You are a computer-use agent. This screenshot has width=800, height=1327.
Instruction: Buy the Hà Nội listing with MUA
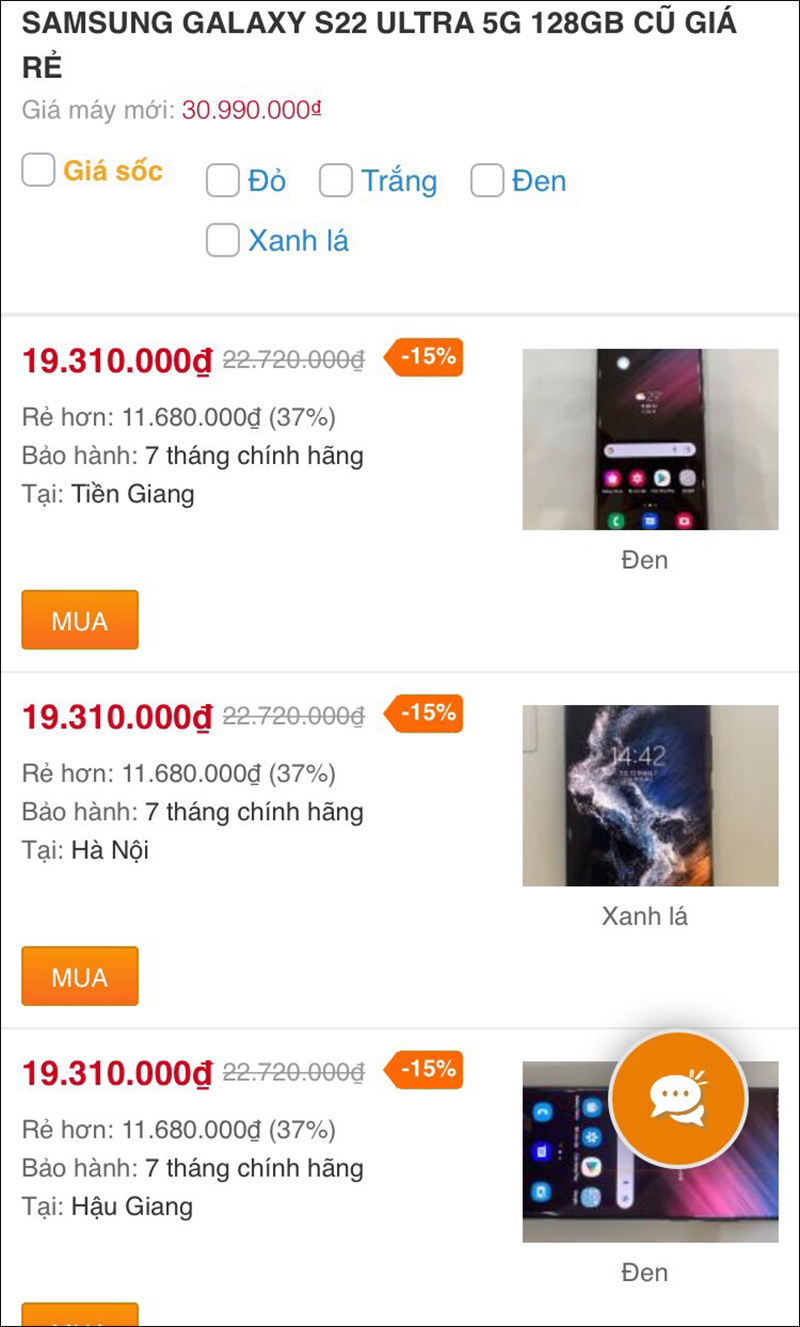tap(80, 976)
